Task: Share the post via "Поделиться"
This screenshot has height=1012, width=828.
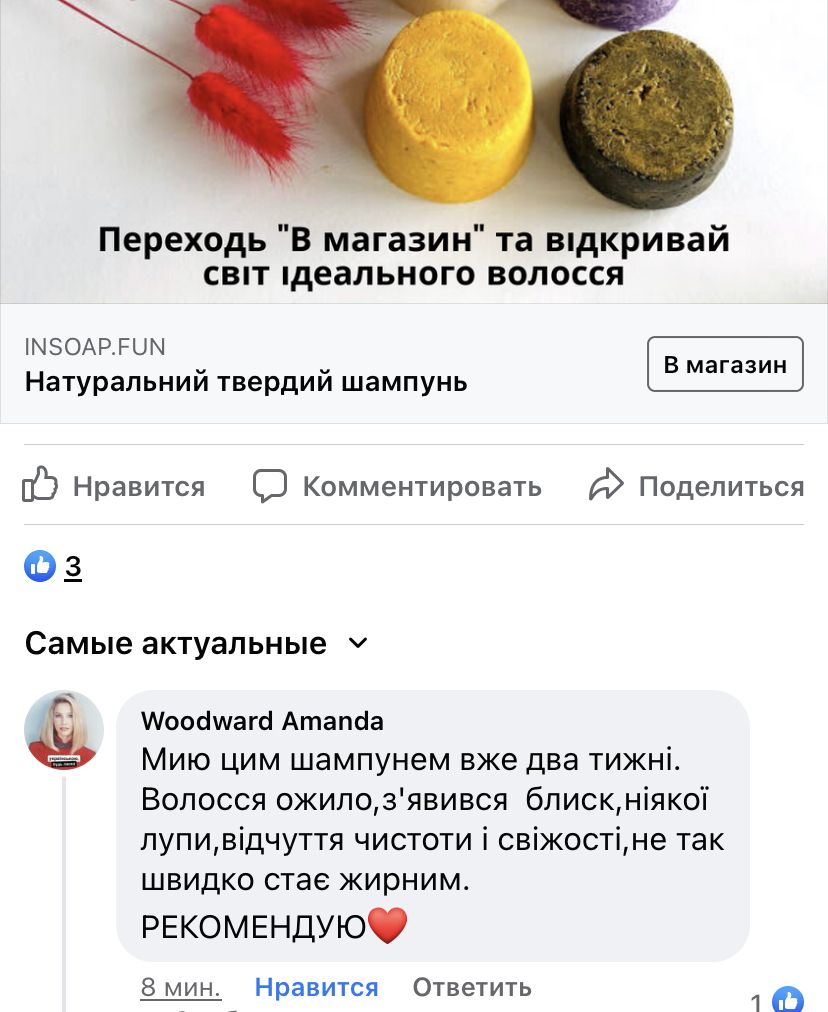Action: [x=696, y=486]
